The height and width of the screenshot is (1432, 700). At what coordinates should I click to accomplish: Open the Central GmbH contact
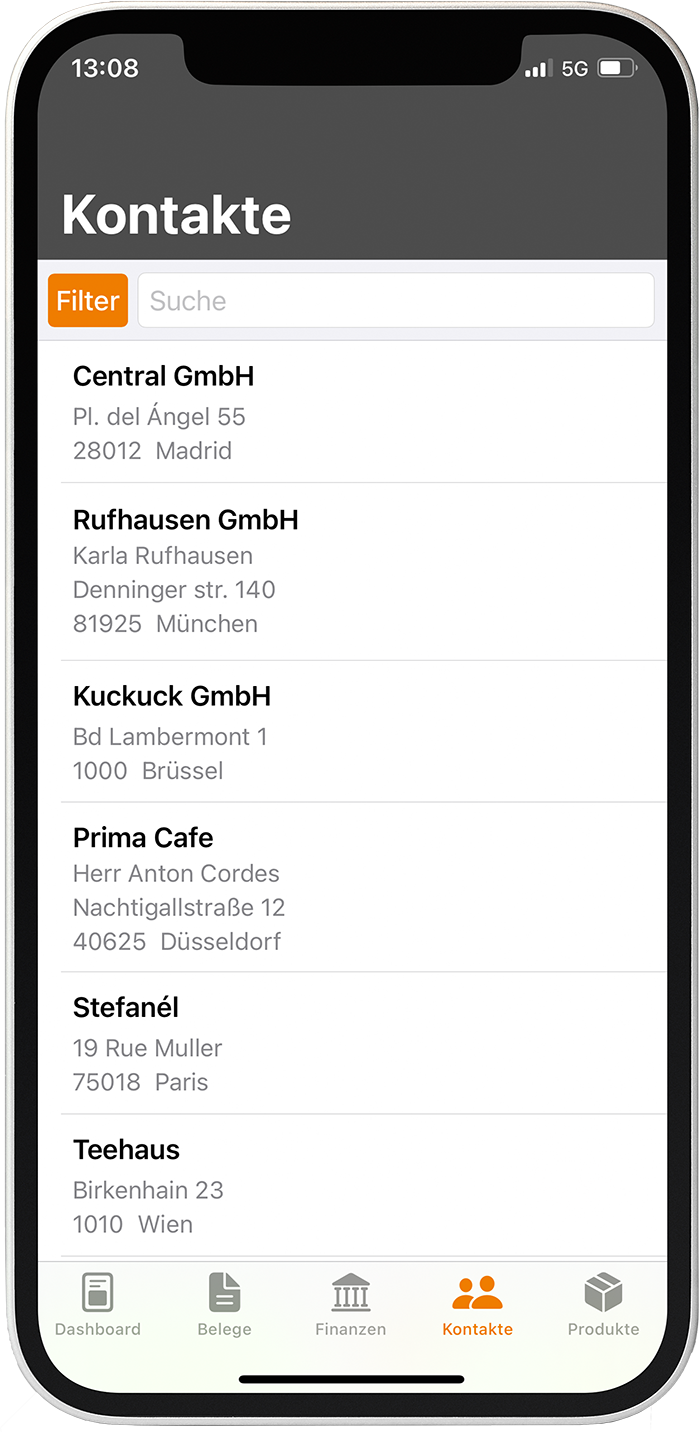350,412
